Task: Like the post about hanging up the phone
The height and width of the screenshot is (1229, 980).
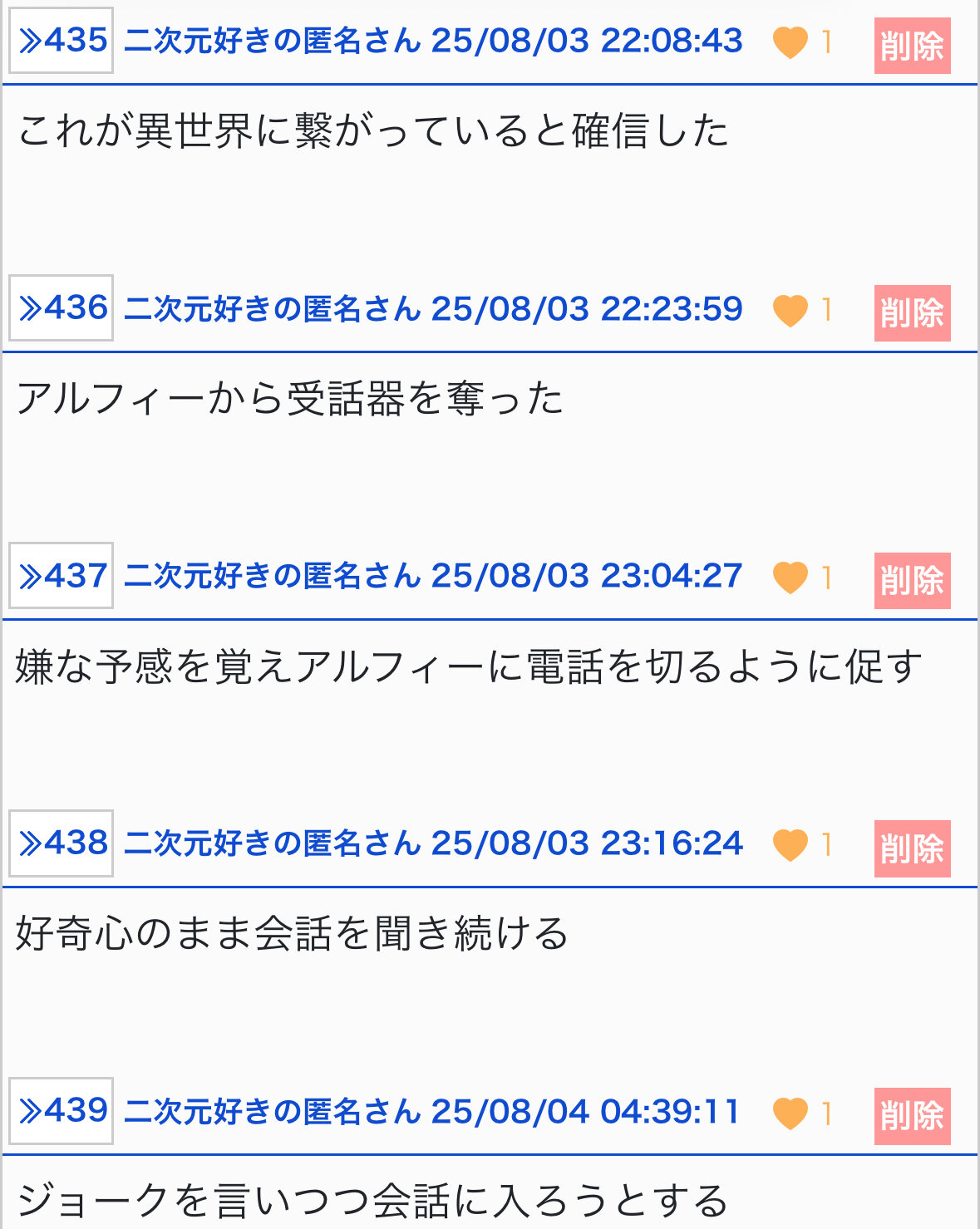Action: (790, 578)
